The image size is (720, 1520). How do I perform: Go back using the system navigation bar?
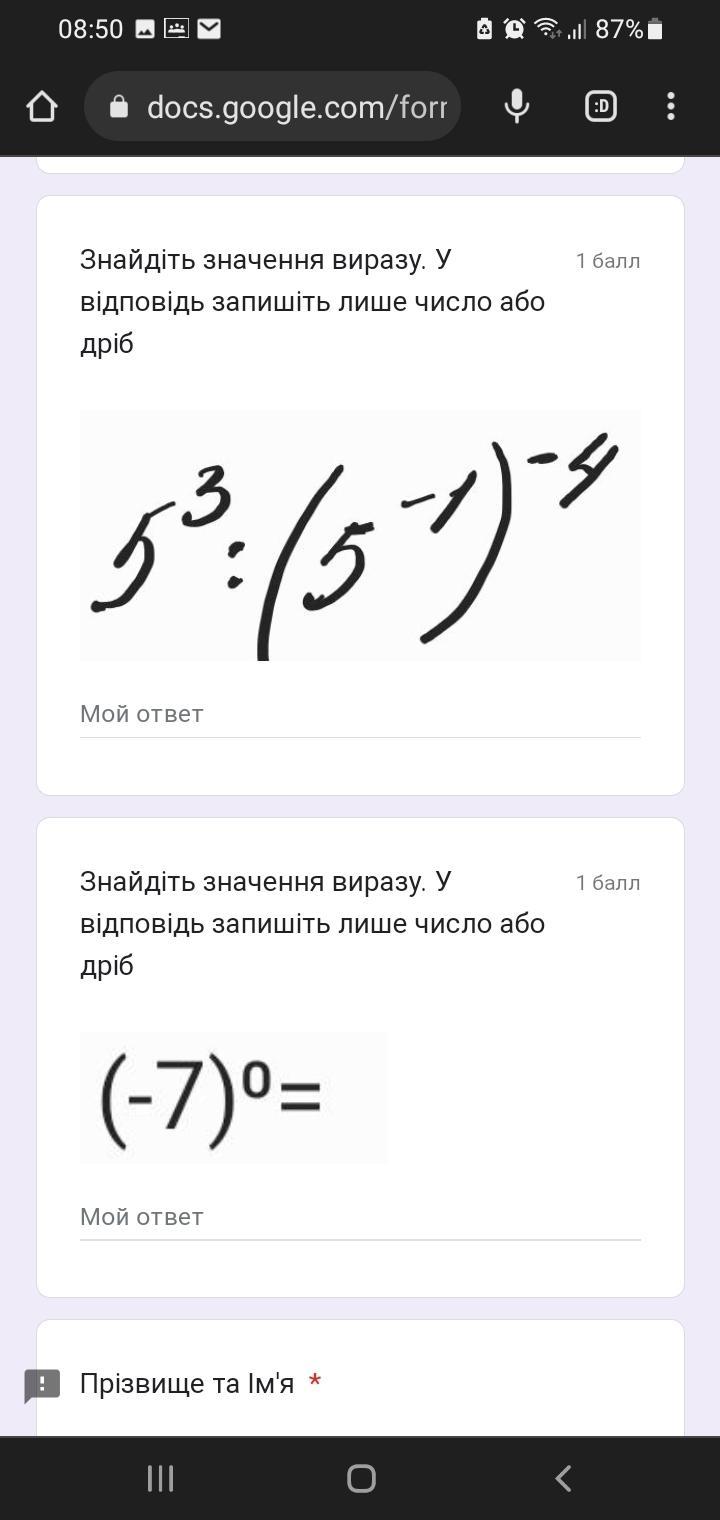563,1478
